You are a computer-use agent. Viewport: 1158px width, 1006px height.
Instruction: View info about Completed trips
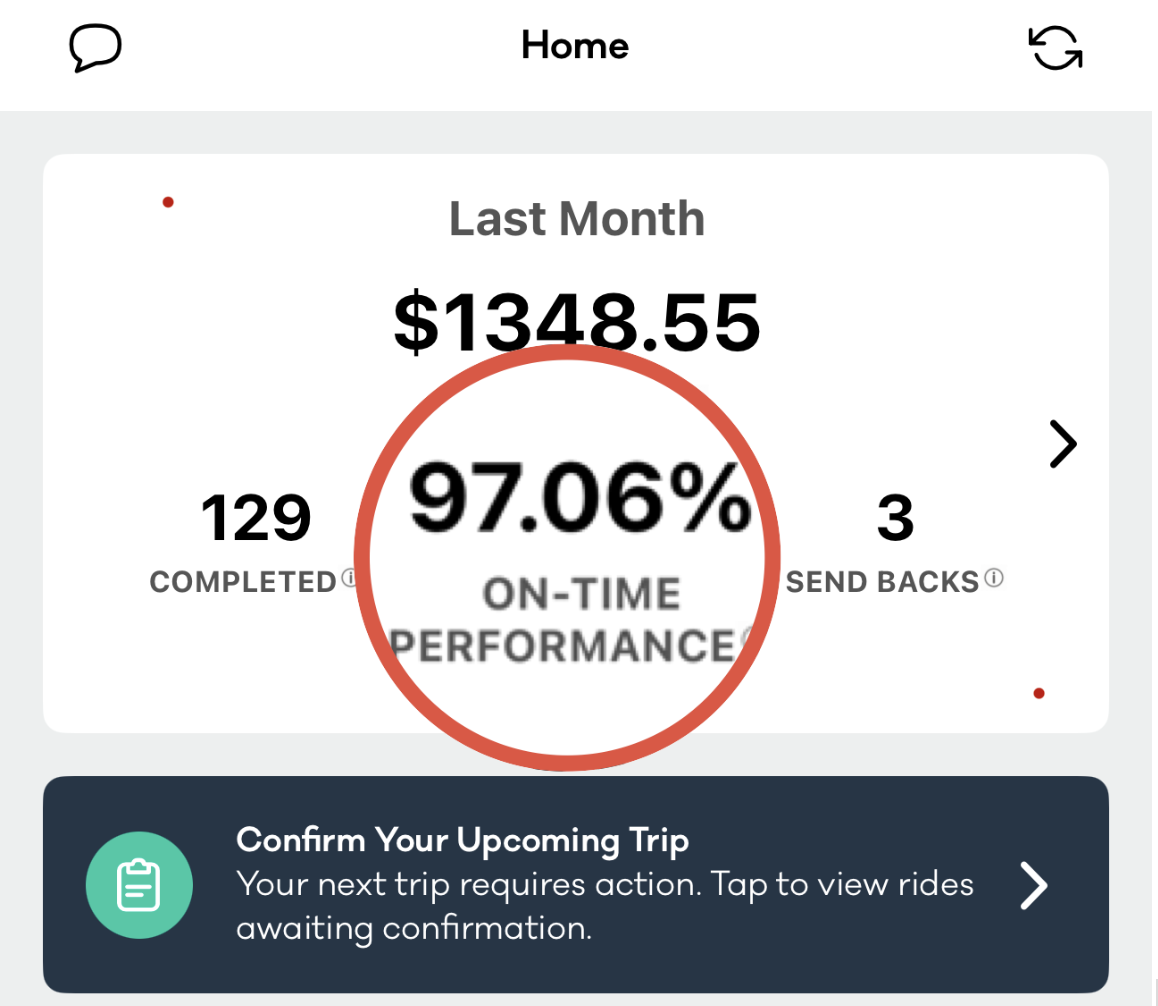[348, 578]
